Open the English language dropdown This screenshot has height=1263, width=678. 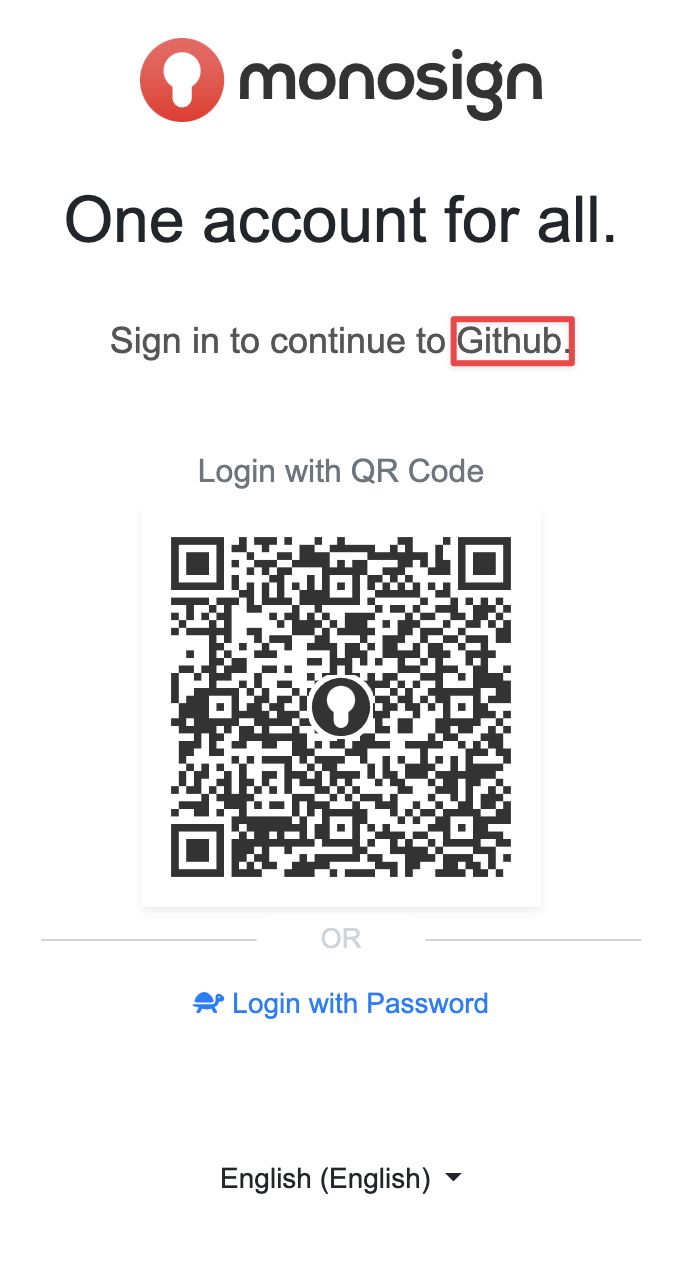pos(341,1178)
